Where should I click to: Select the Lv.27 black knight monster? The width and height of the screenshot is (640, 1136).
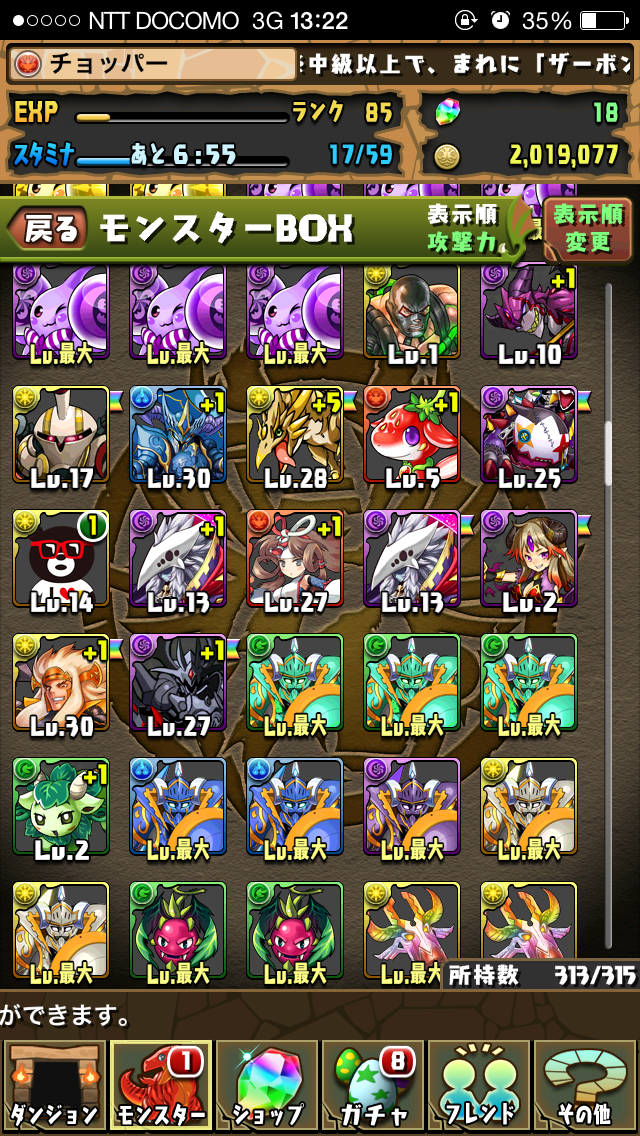178,682
